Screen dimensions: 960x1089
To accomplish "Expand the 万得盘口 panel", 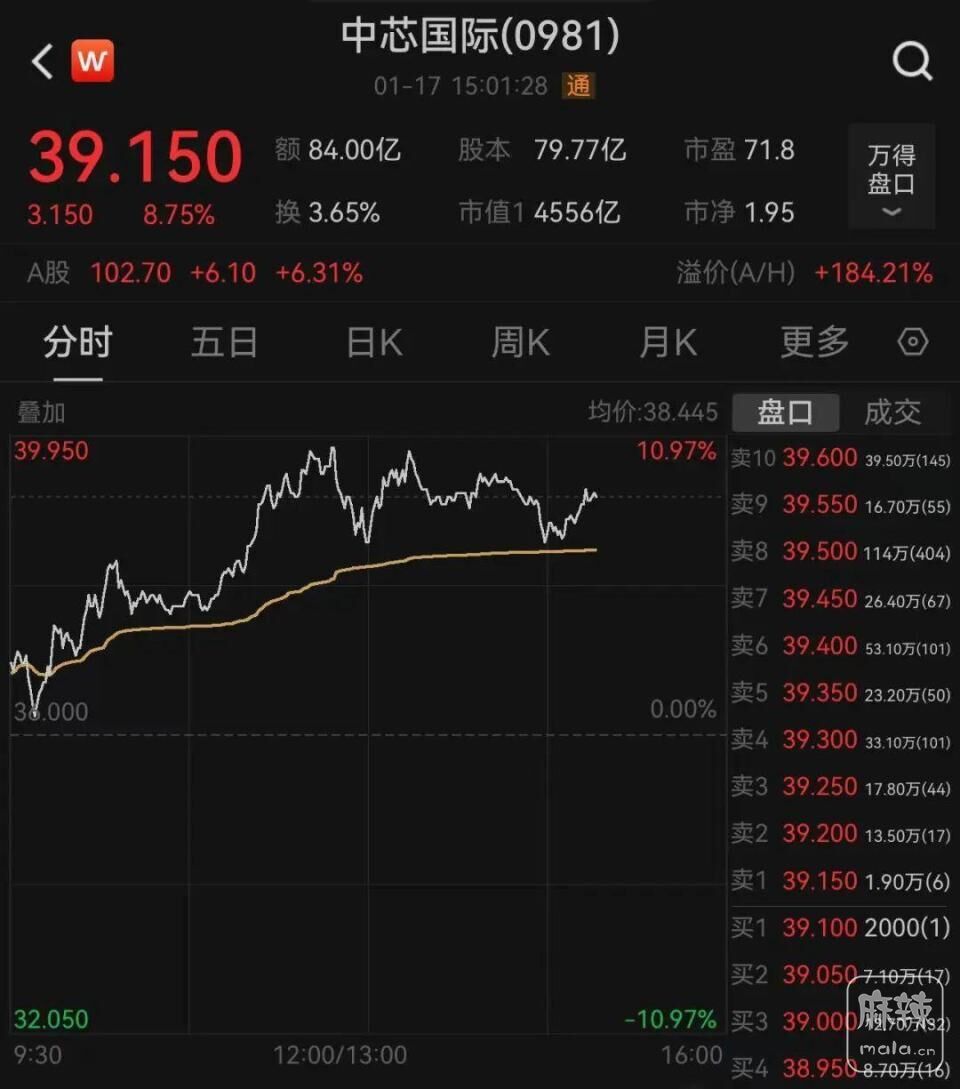I will pos(891,178).
